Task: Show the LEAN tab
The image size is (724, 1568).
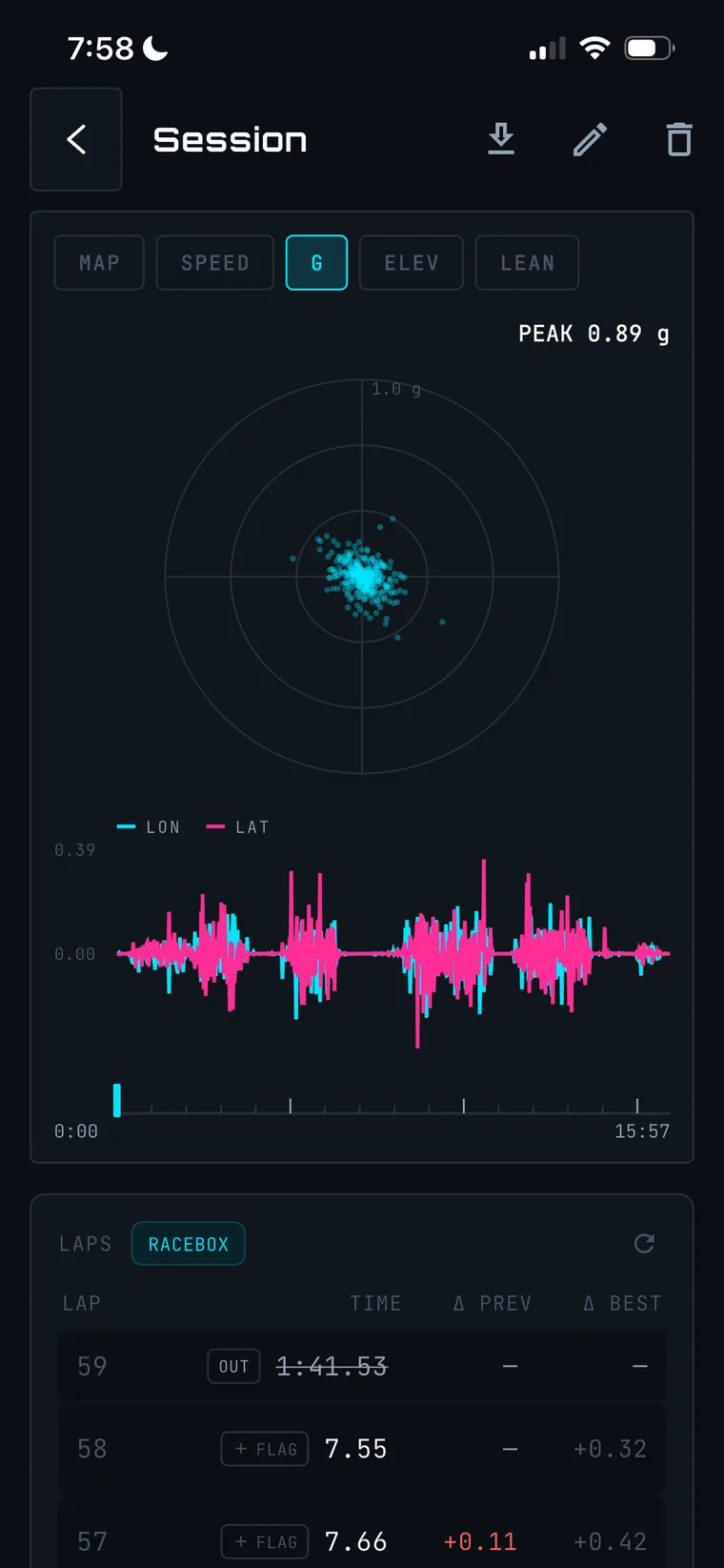Action: pos(527,263)
